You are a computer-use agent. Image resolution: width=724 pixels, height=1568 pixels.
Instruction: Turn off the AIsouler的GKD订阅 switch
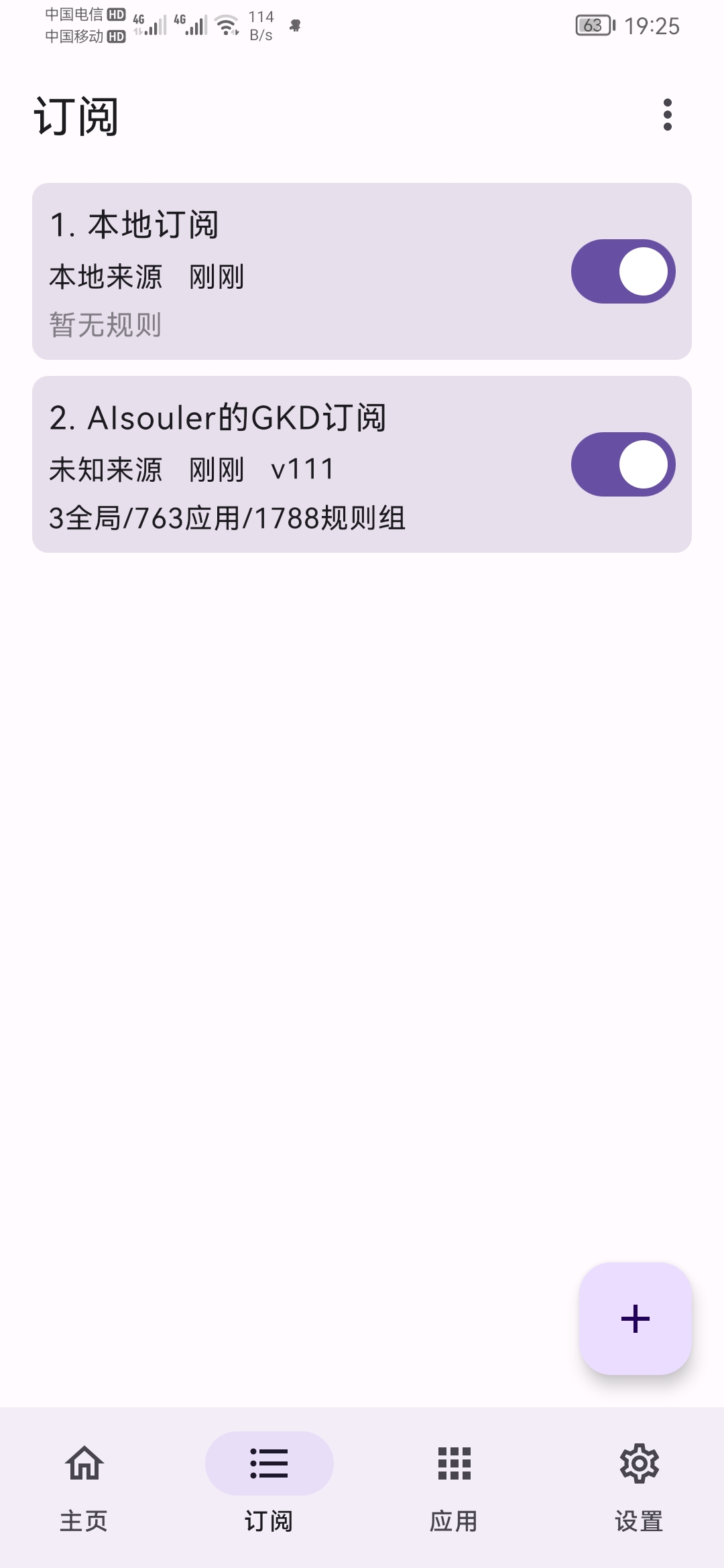(x=623, y=464)
